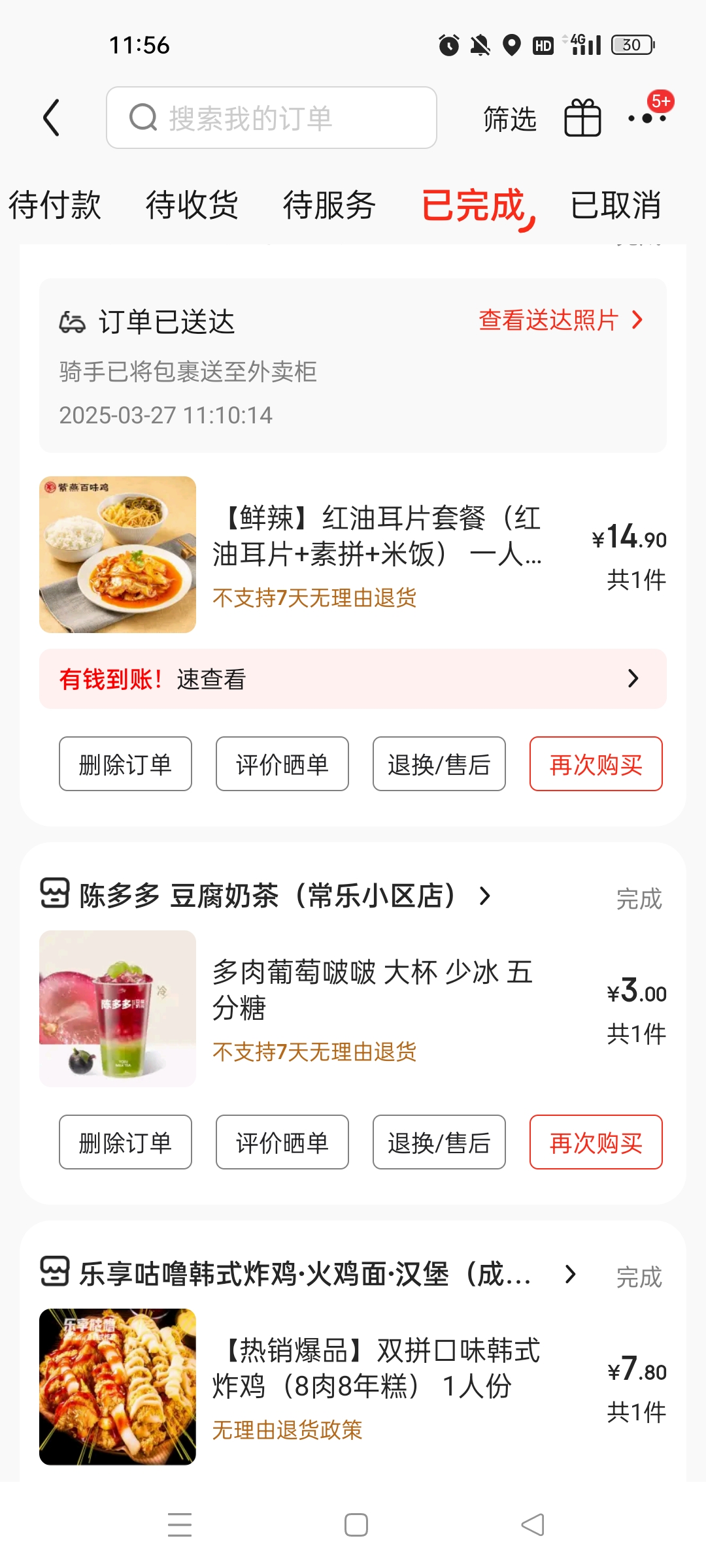Viewport: 706px width, 1568px height.
Task: Open the 筛选 filter options
Action: 510,119
